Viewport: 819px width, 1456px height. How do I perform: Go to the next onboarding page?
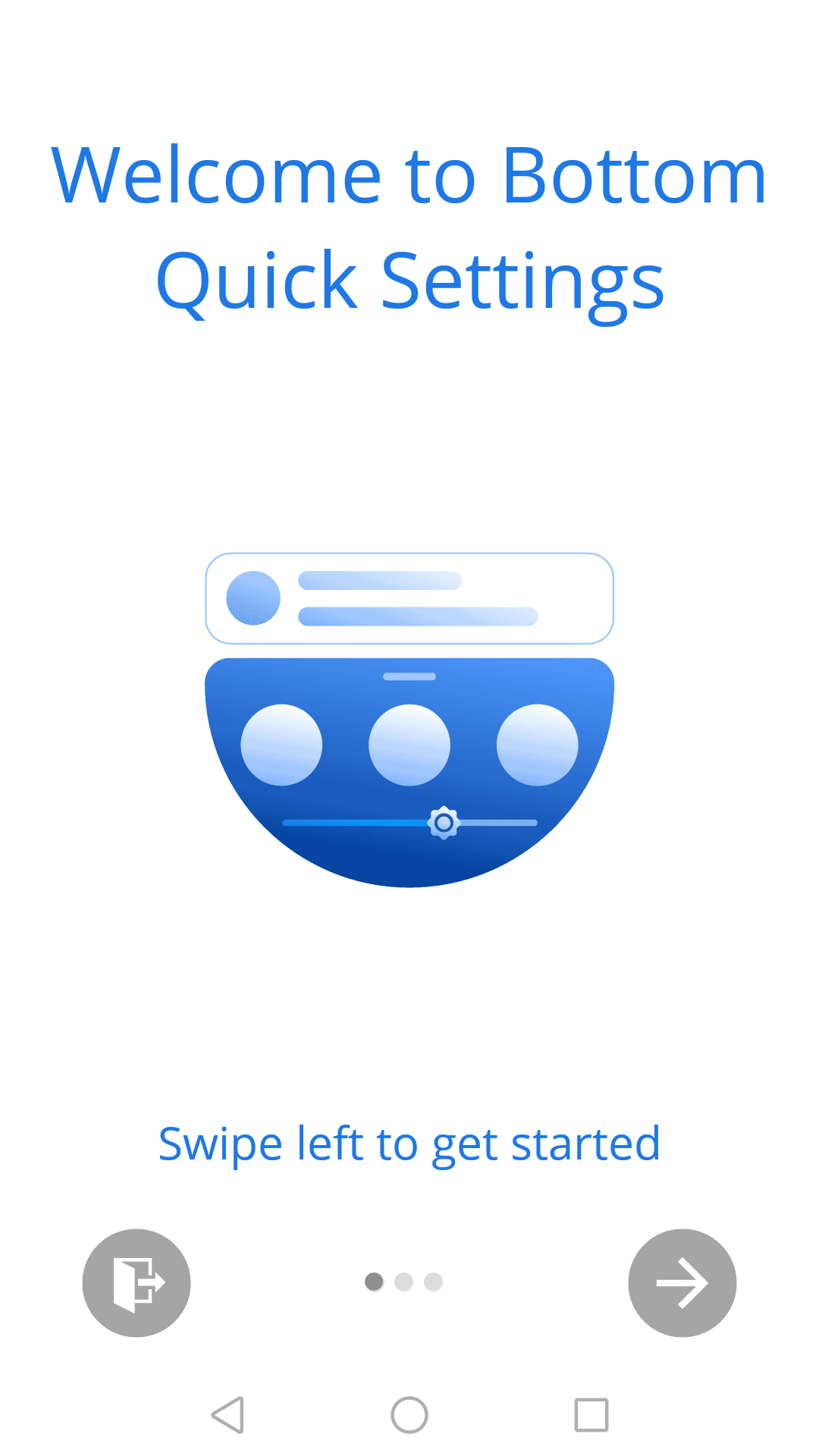click(682, 1282)
